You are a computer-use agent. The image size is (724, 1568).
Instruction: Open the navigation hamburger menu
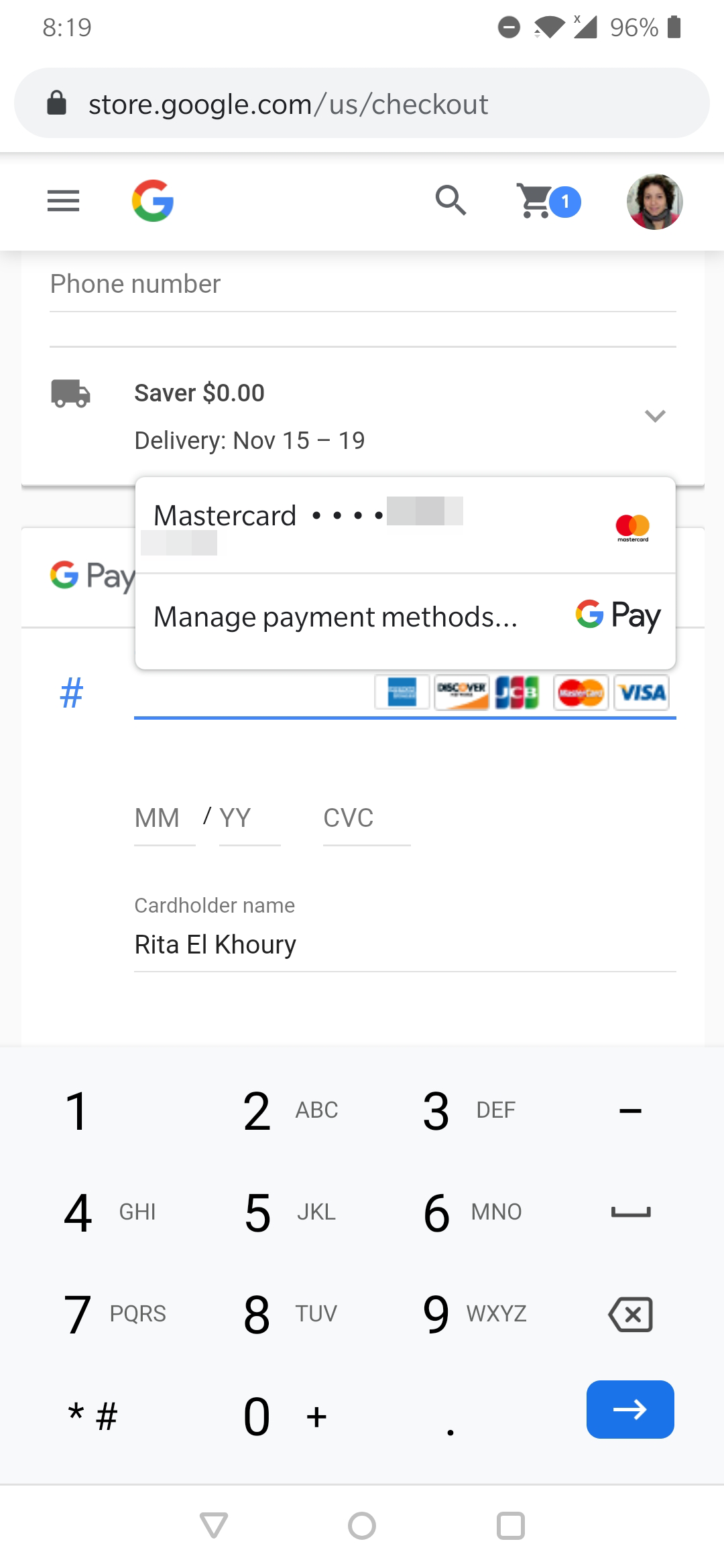(63, 201)
